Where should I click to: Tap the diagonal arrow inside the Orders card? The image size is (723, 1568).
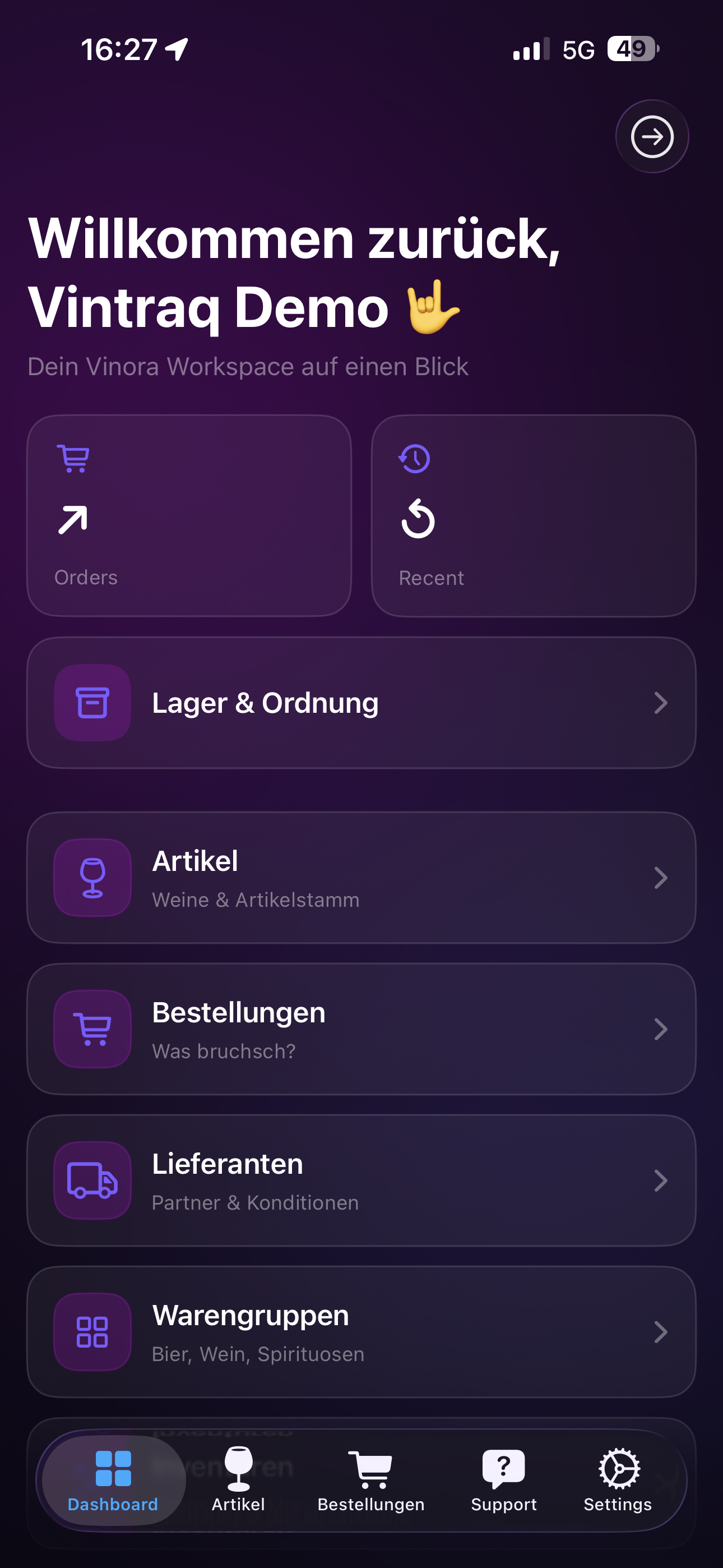73,520
